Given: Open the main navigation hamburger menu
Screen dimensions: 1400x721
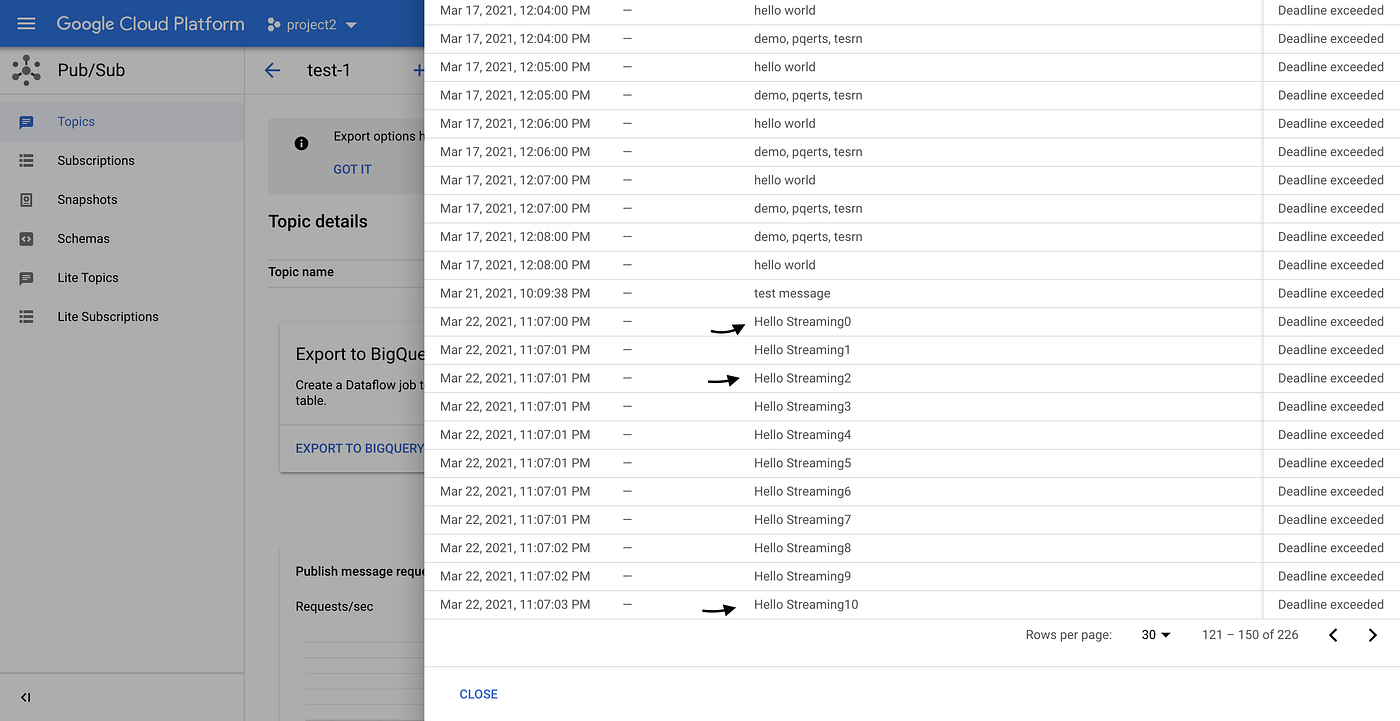Looking at the screenshot, I should (26, 24).
